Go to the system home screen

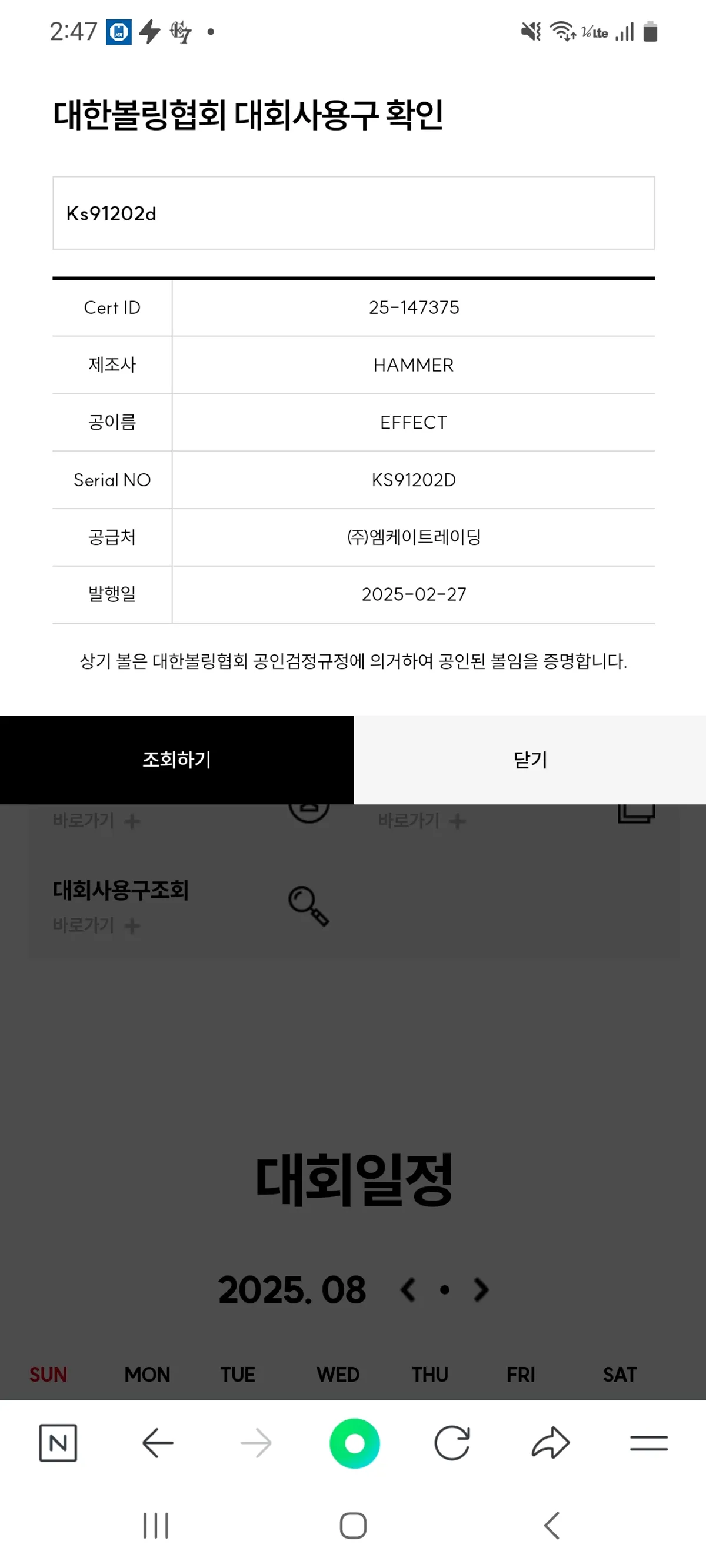tap(354, 1526)
